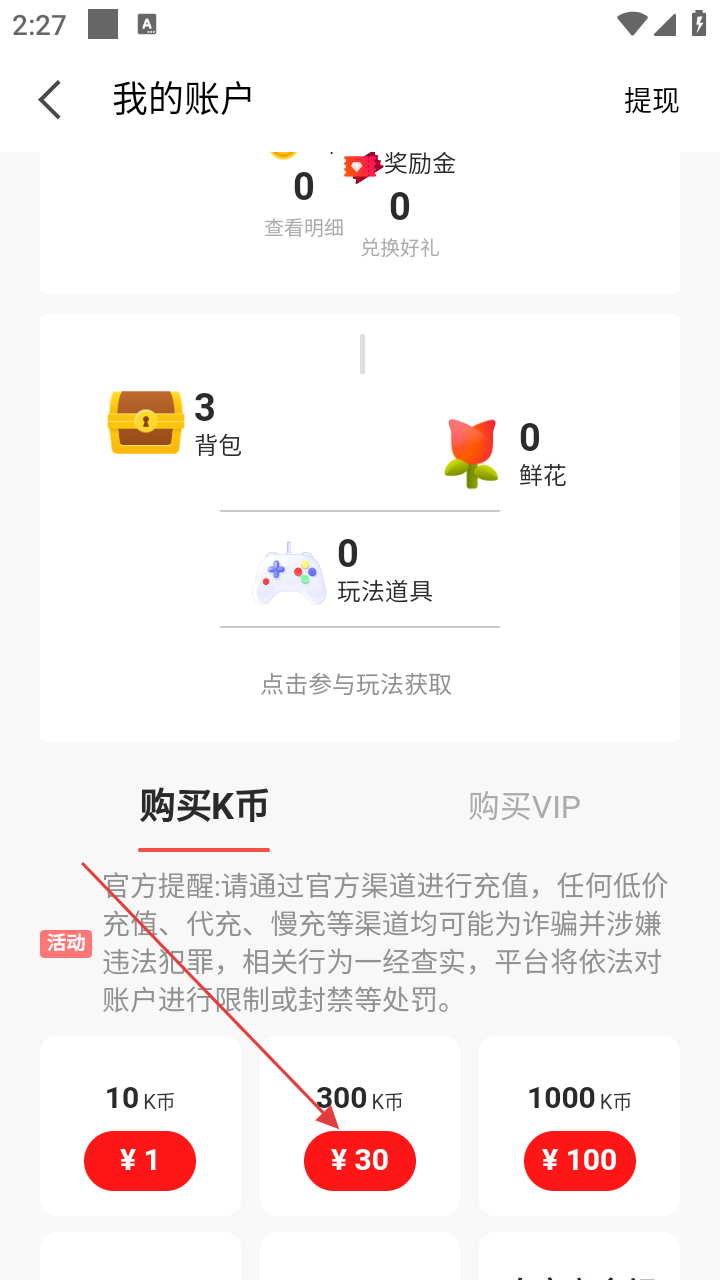Buy 300 K币 for ¥30

pos(360,1160)
